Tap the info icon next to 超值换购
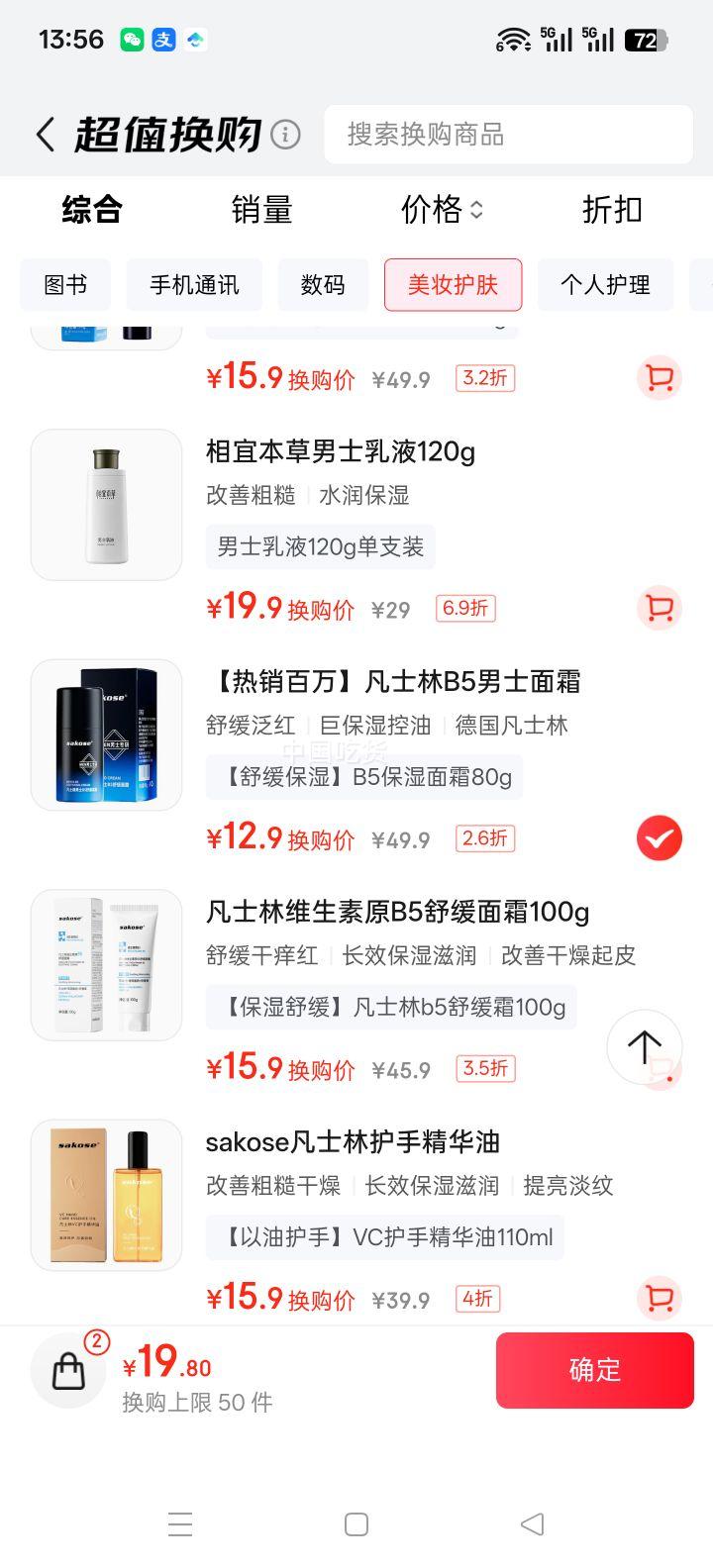 285,134
